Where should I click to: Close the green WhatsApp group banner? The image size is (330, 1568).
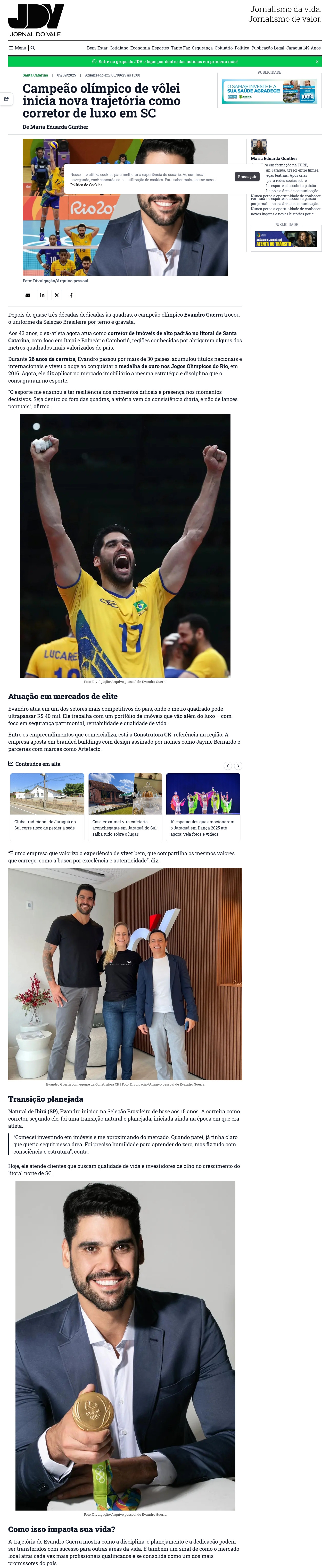click(317, 62)
